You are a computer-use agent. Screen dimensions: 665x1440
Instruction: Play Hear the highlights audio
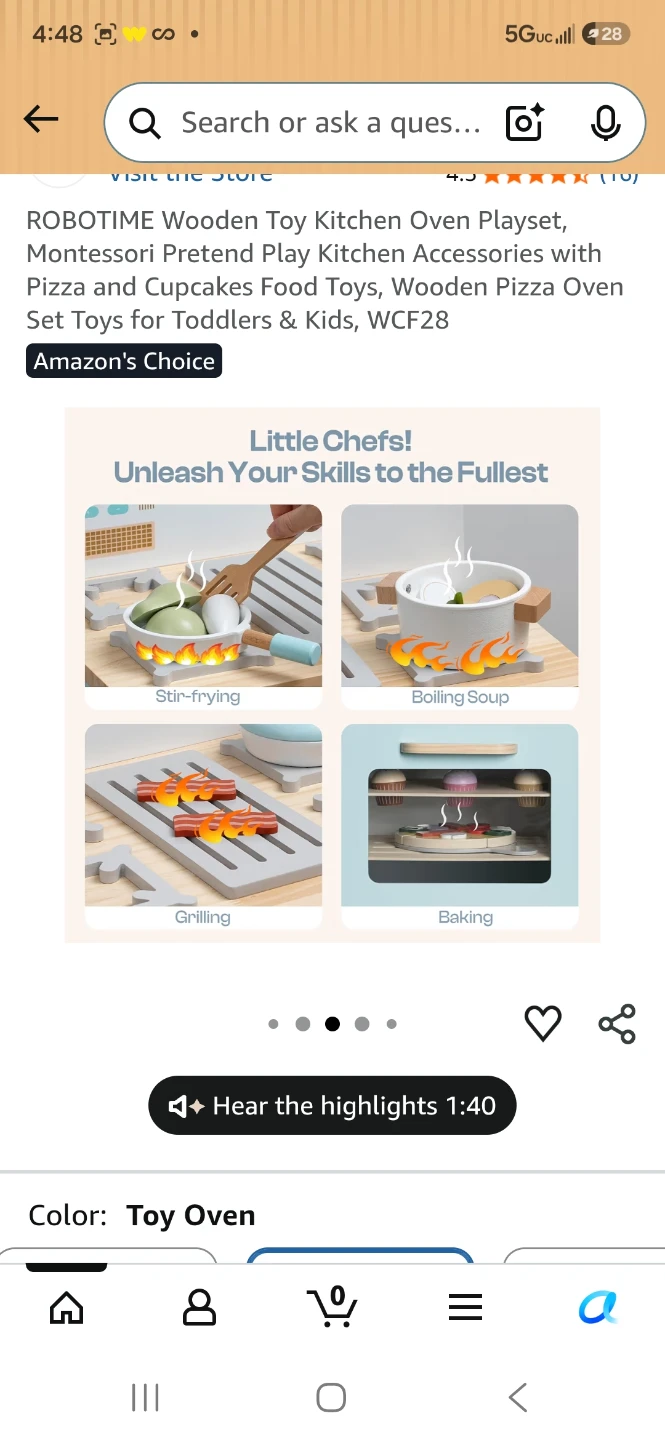pyautogui.click(x=332, y=1106)
